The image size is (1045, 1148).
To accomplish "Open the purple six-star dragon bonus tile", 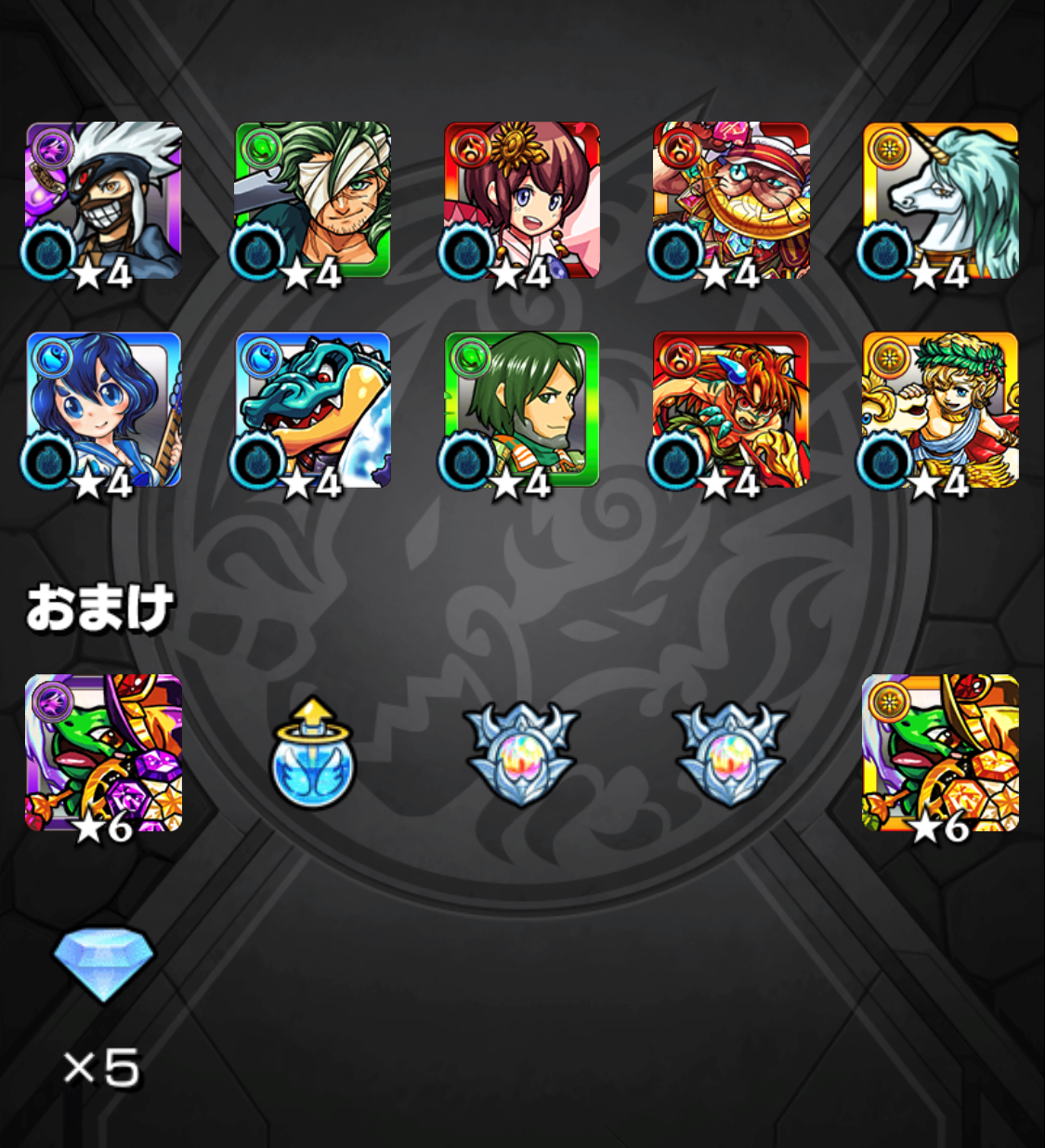I will (103, 753).
